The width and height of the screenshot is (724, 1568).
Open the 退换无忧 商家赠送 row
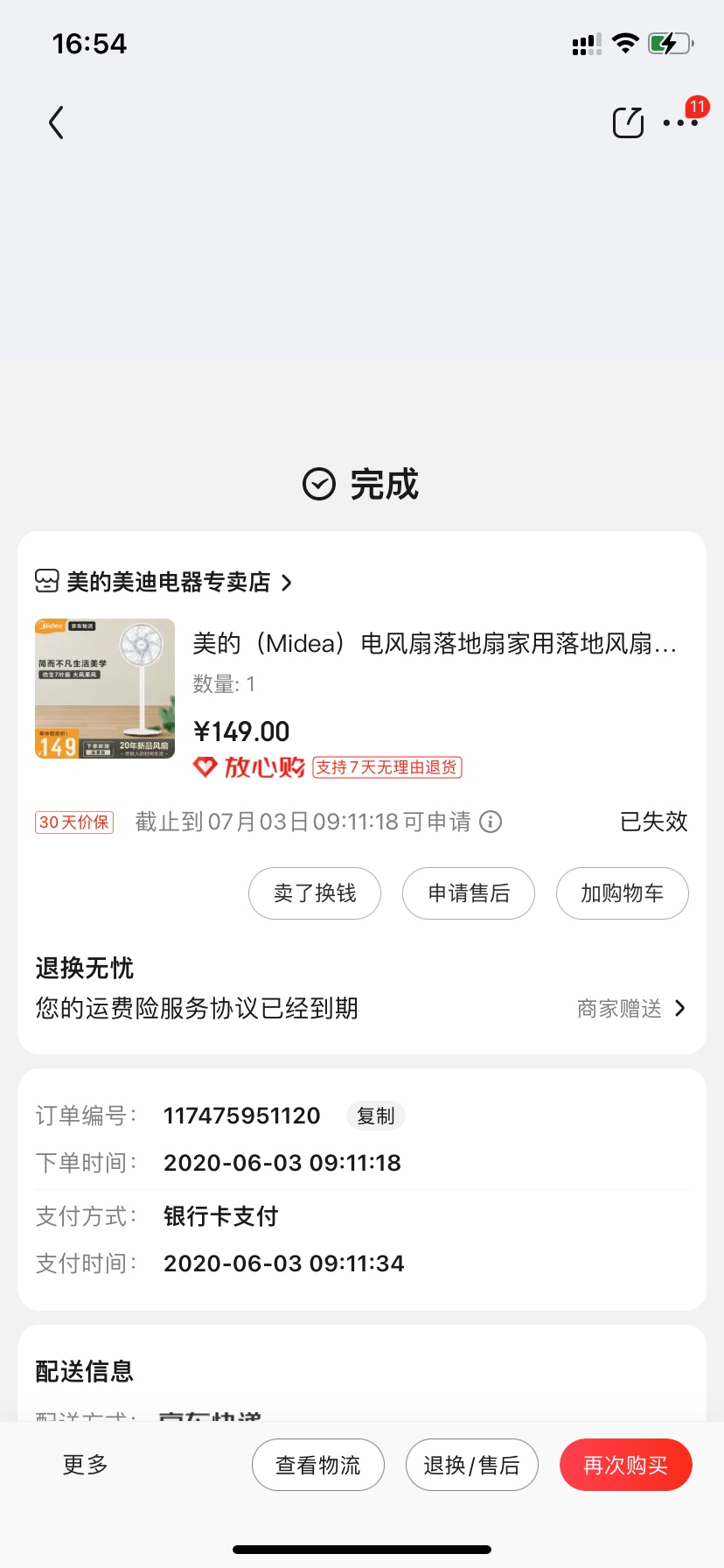click(631, 1009)
